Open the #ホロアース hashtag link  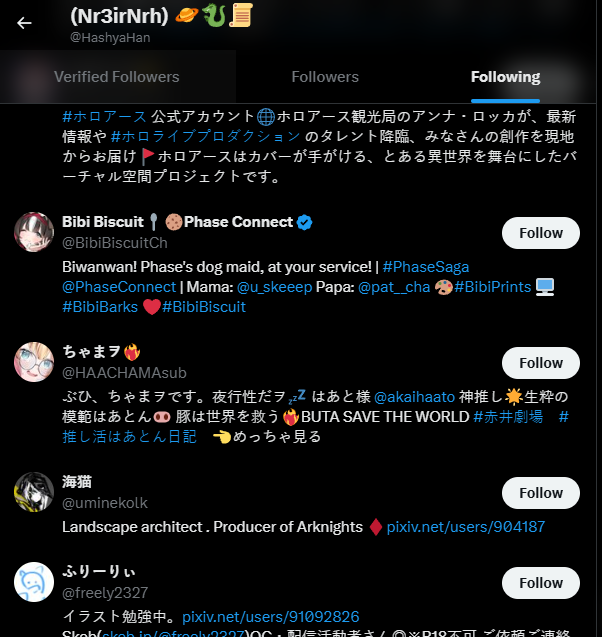coord(104,117)
